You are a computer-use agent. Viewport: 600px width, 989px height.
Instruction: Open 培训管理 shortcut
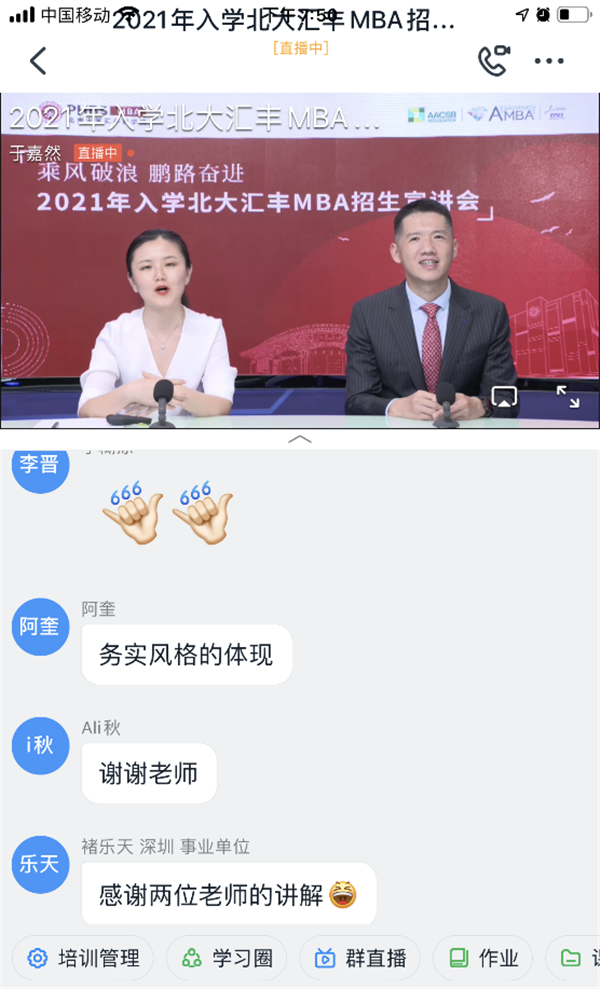pyautogui.click(x=84, y=959)
